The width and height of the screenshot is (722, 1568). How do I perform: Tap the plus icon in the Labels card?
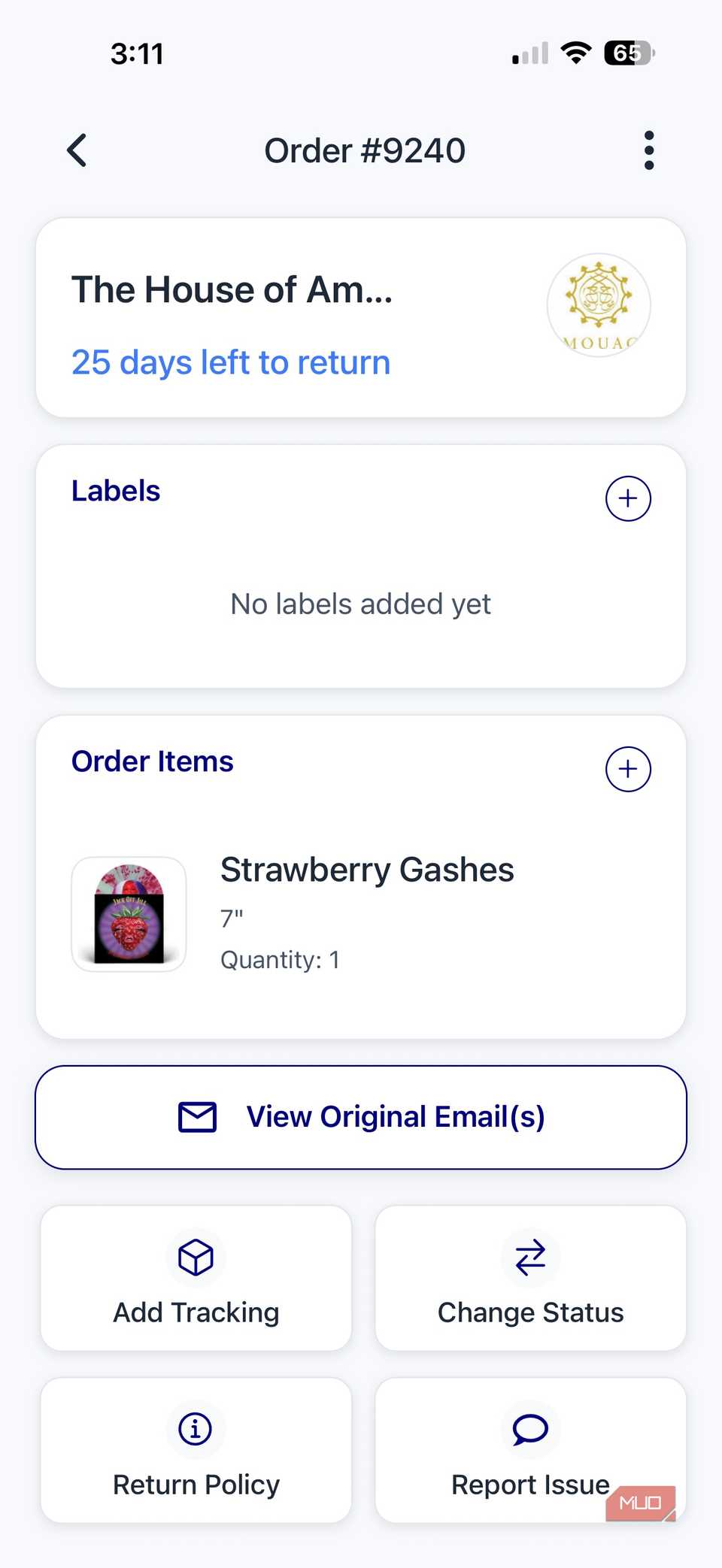point(628,498)
